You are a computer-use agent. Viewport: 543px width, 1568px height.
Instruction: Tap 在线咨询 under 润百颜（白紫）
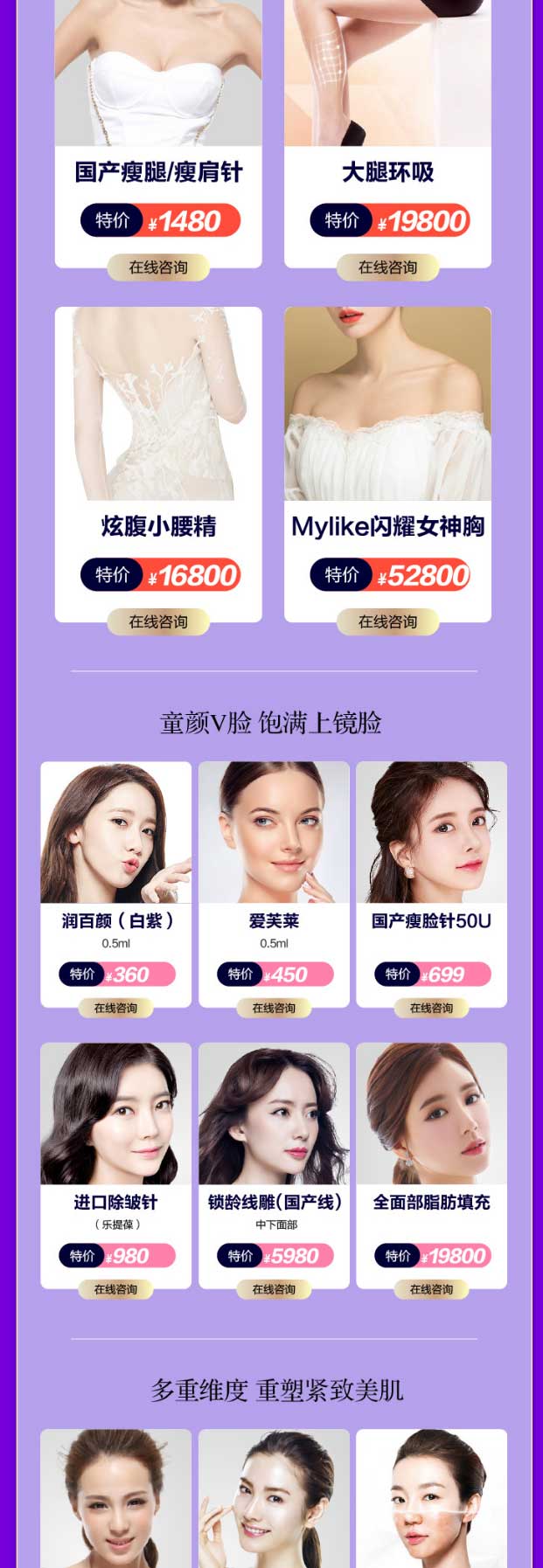pos(115,1008)
